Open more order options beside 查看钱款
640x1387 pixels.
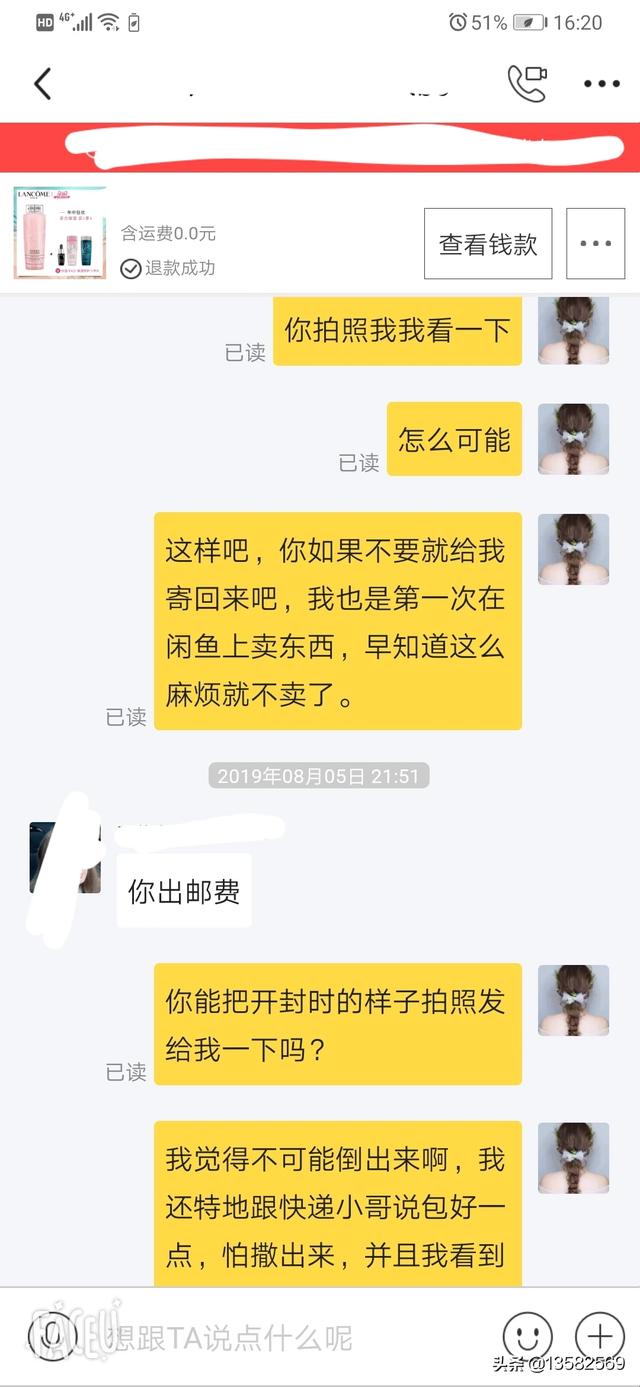pos(595,243)
